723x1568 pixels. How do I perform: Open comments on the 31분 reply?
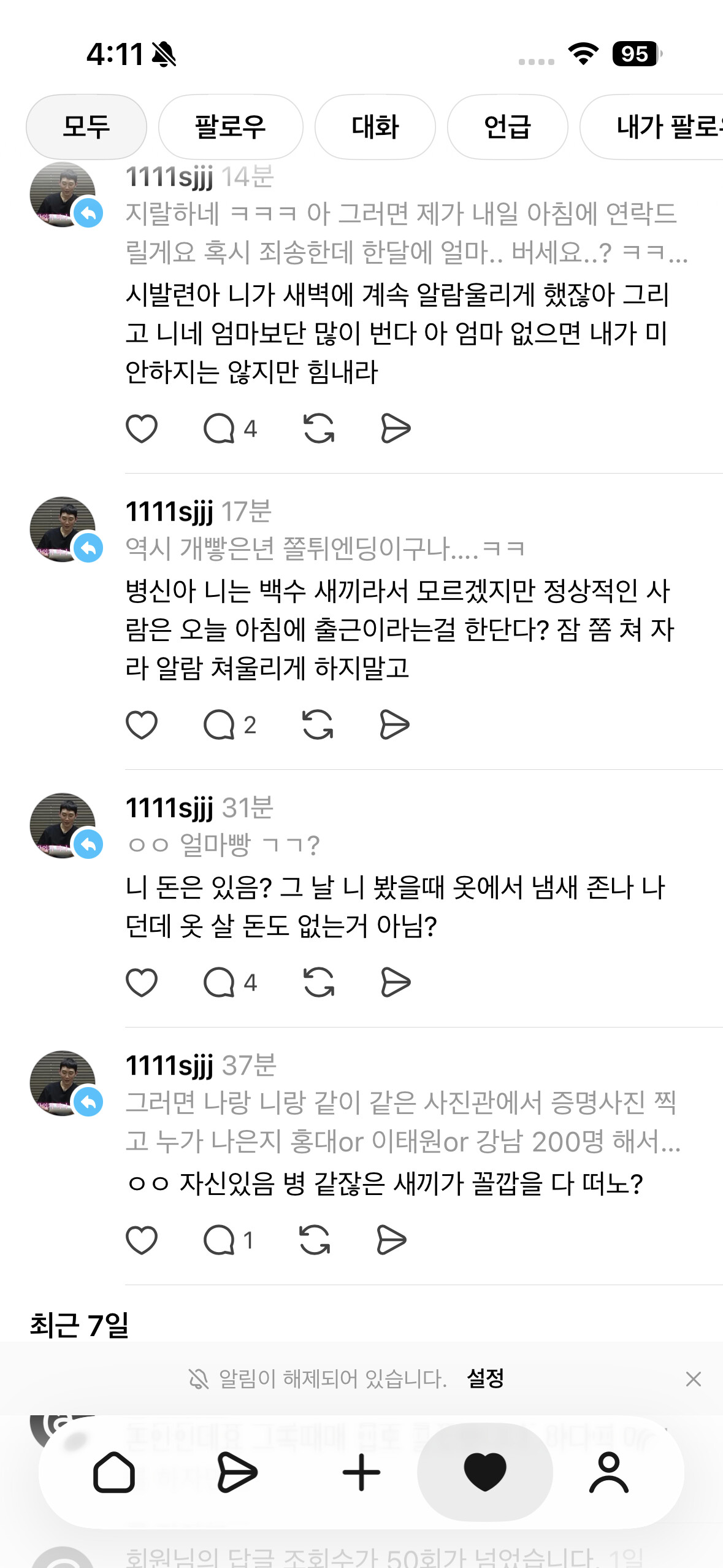tap(230, 982)
